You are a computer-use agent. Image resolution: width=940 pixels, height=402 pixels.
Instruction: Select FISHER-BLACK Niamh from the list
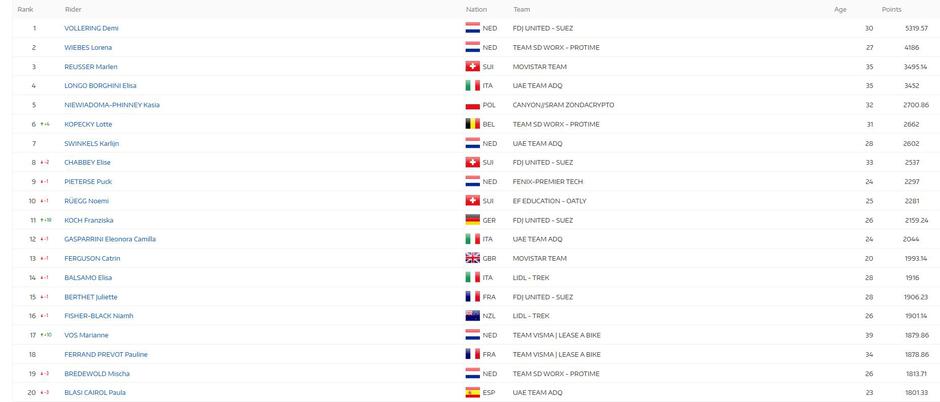click(99, 316)
